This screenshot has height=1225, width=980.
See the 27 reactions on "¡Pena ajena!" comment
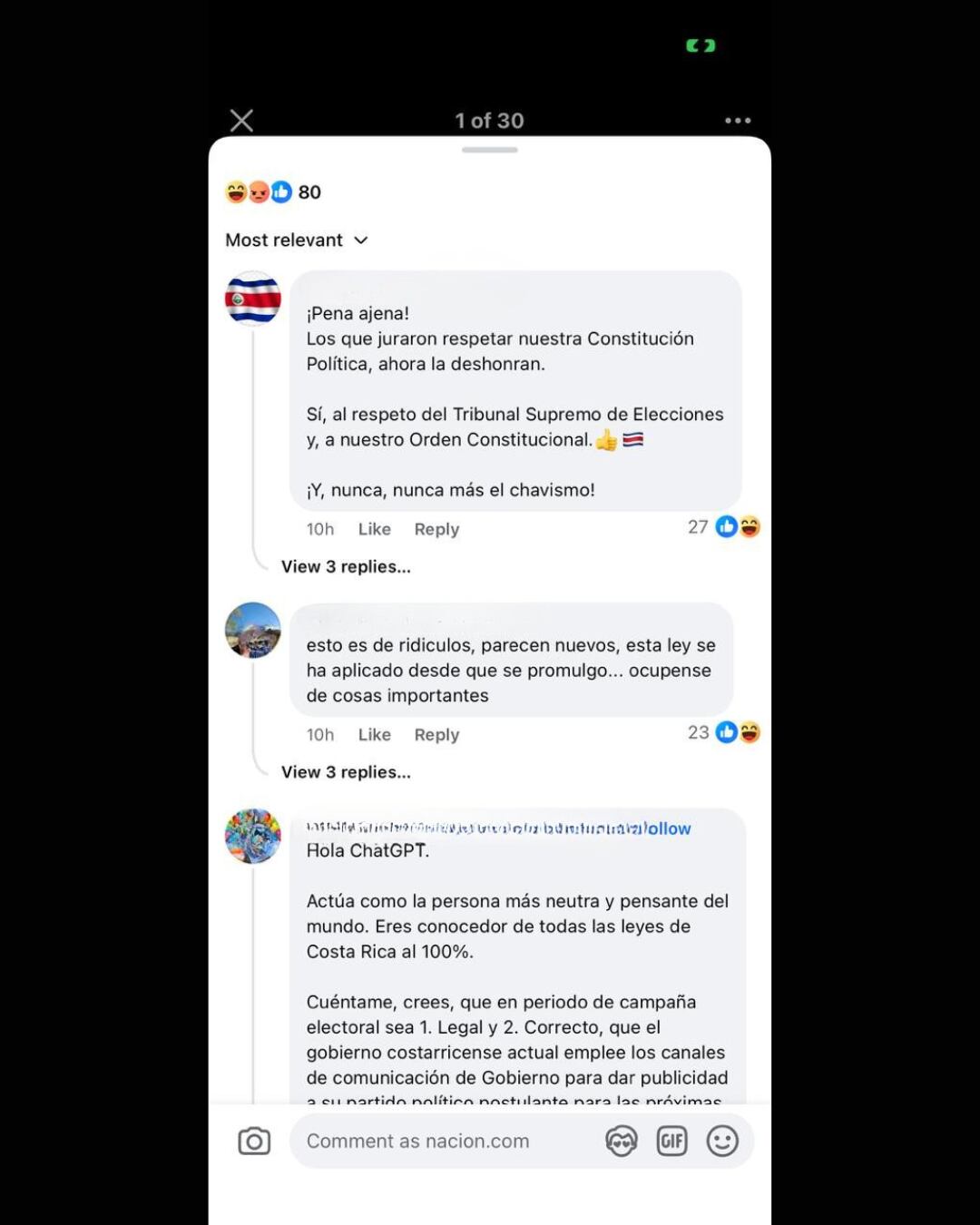[x=724, y=527]
